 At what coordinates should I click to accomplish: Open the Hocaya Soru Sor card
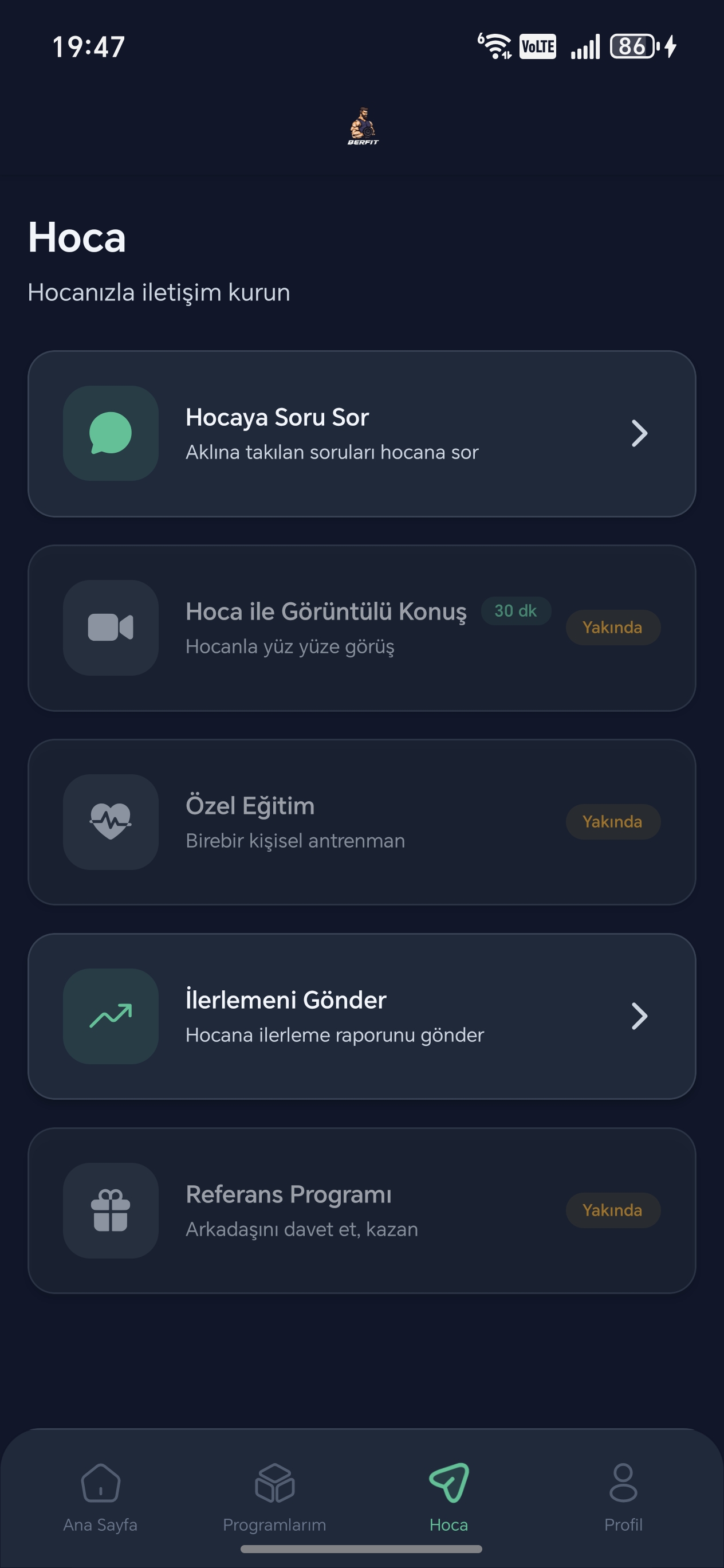coord(362,433)
